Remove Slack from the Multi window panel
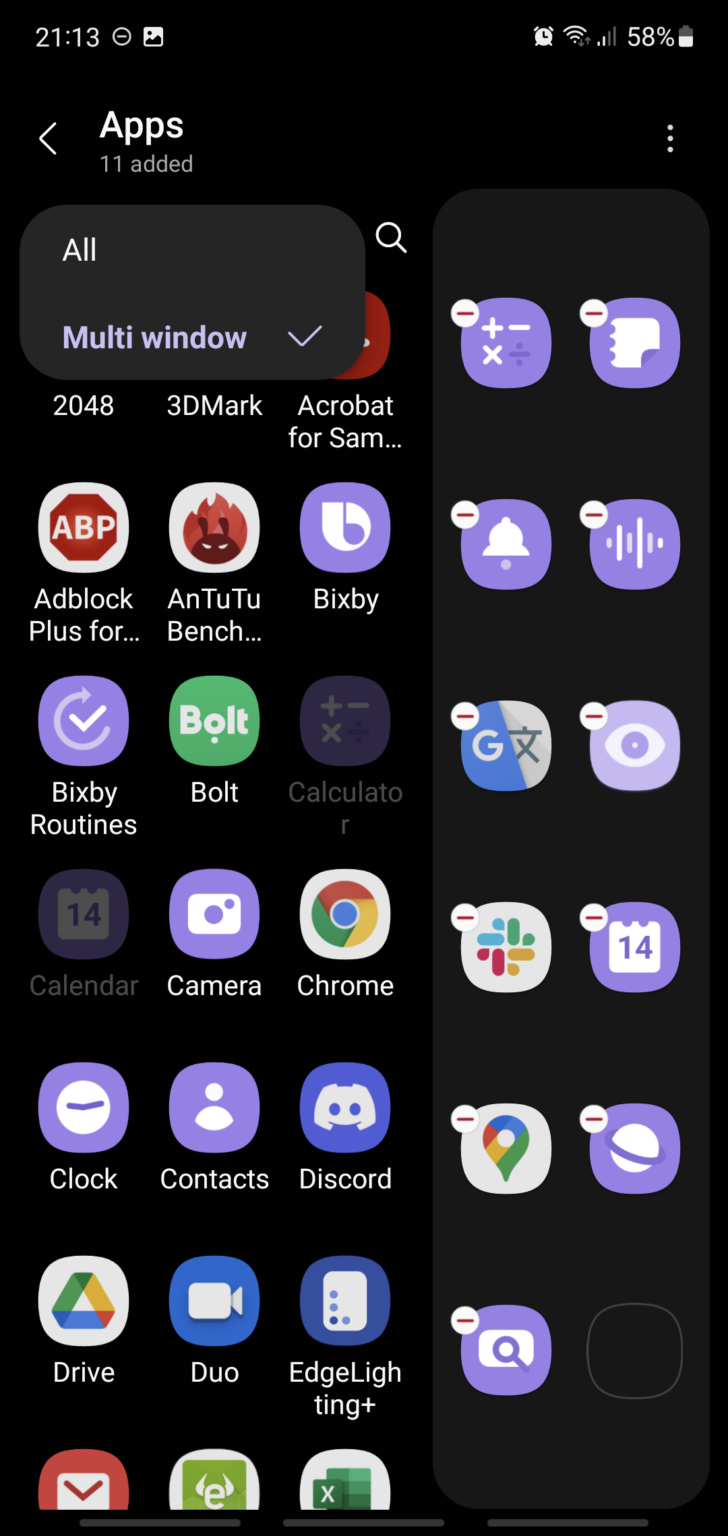Viewport: 728px width, 1536px height. point(465,919)
